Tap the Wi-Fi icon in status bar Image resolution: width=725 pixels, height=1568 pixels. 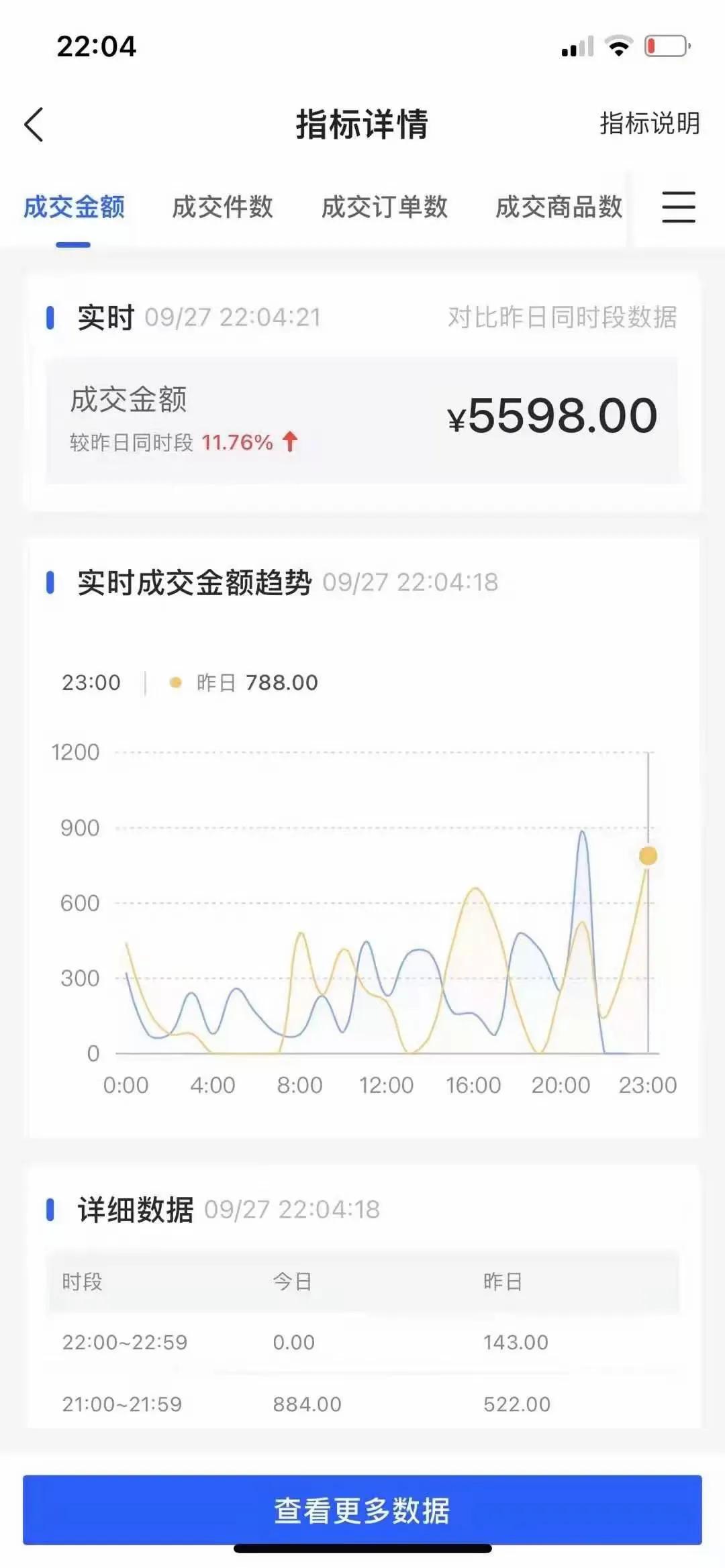[619, 46]
